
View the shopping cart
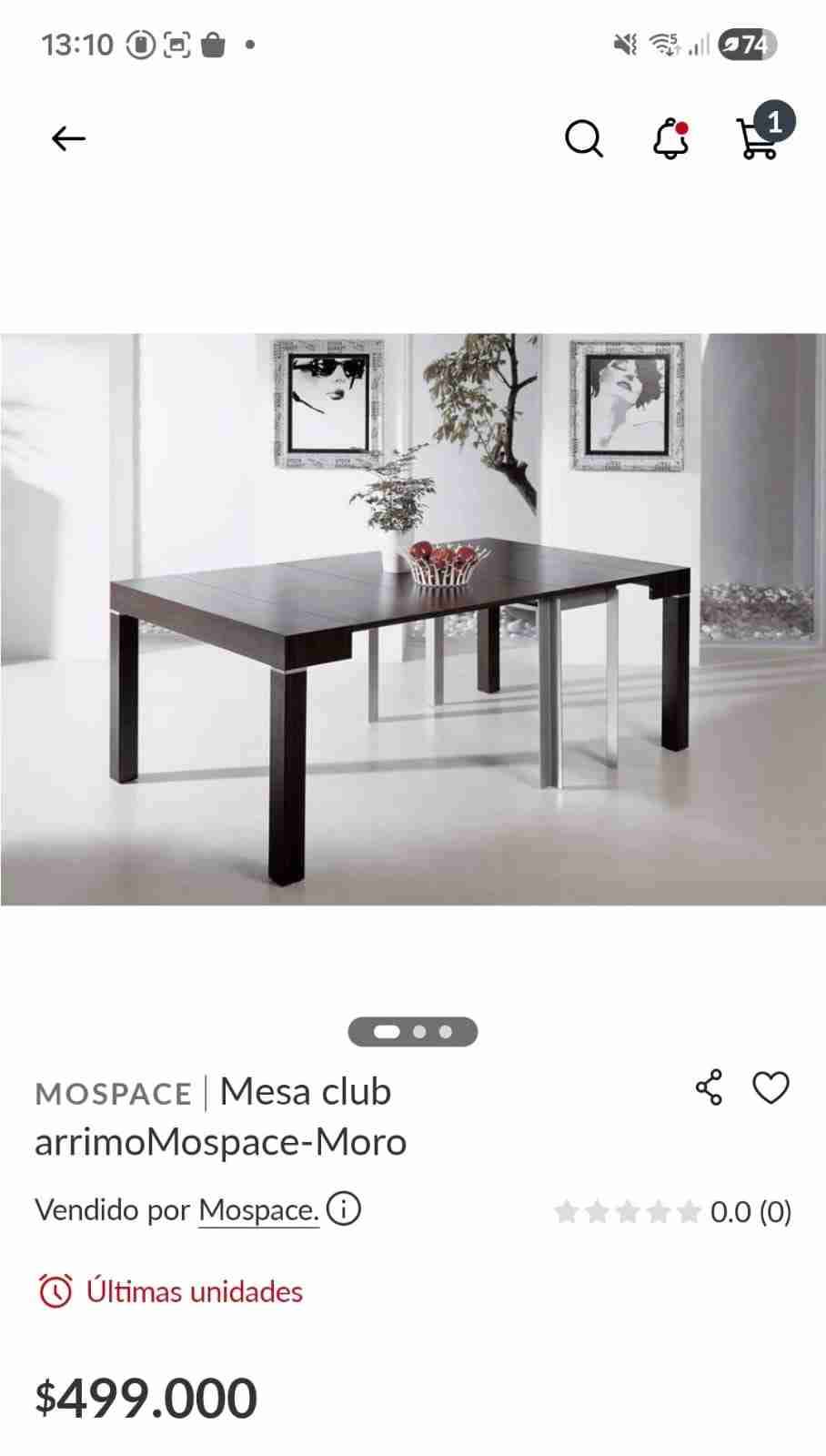759,137
